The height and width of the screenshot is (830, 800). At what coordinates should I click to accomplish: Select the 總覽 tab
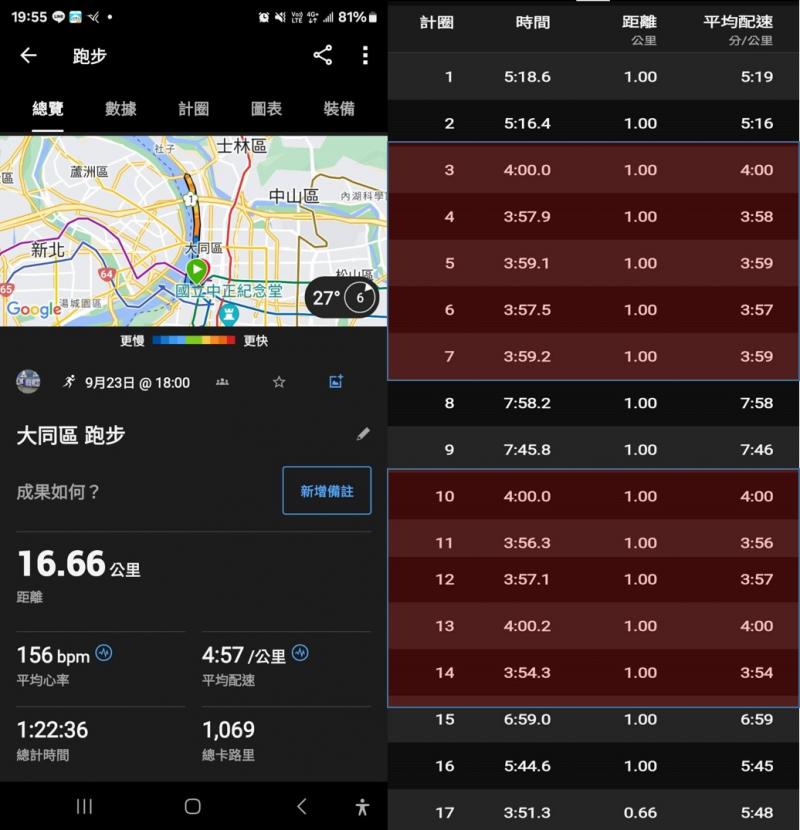[48, 109]
